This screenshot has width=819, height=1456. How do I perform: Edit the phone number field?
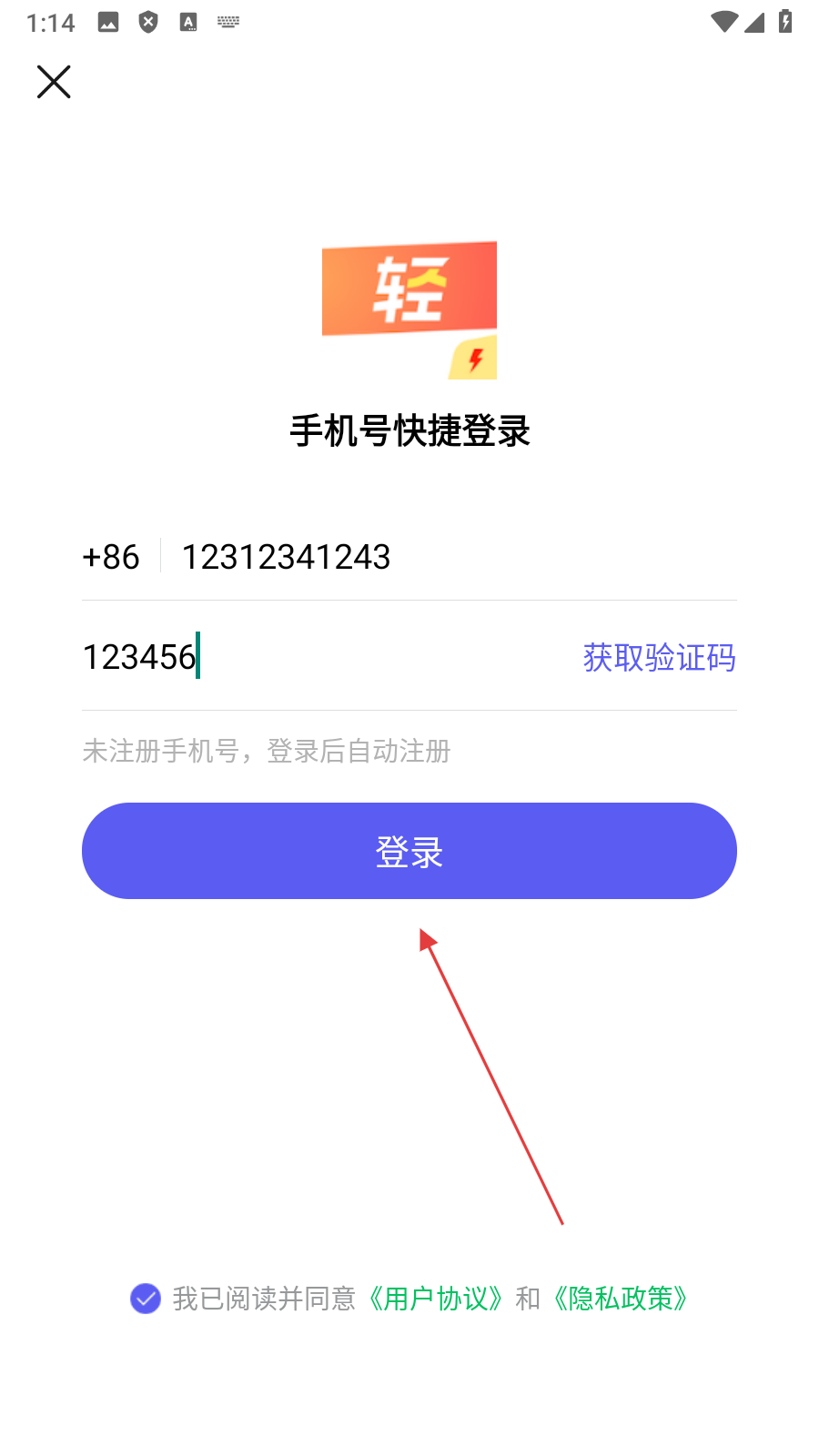tap(437, 557)
